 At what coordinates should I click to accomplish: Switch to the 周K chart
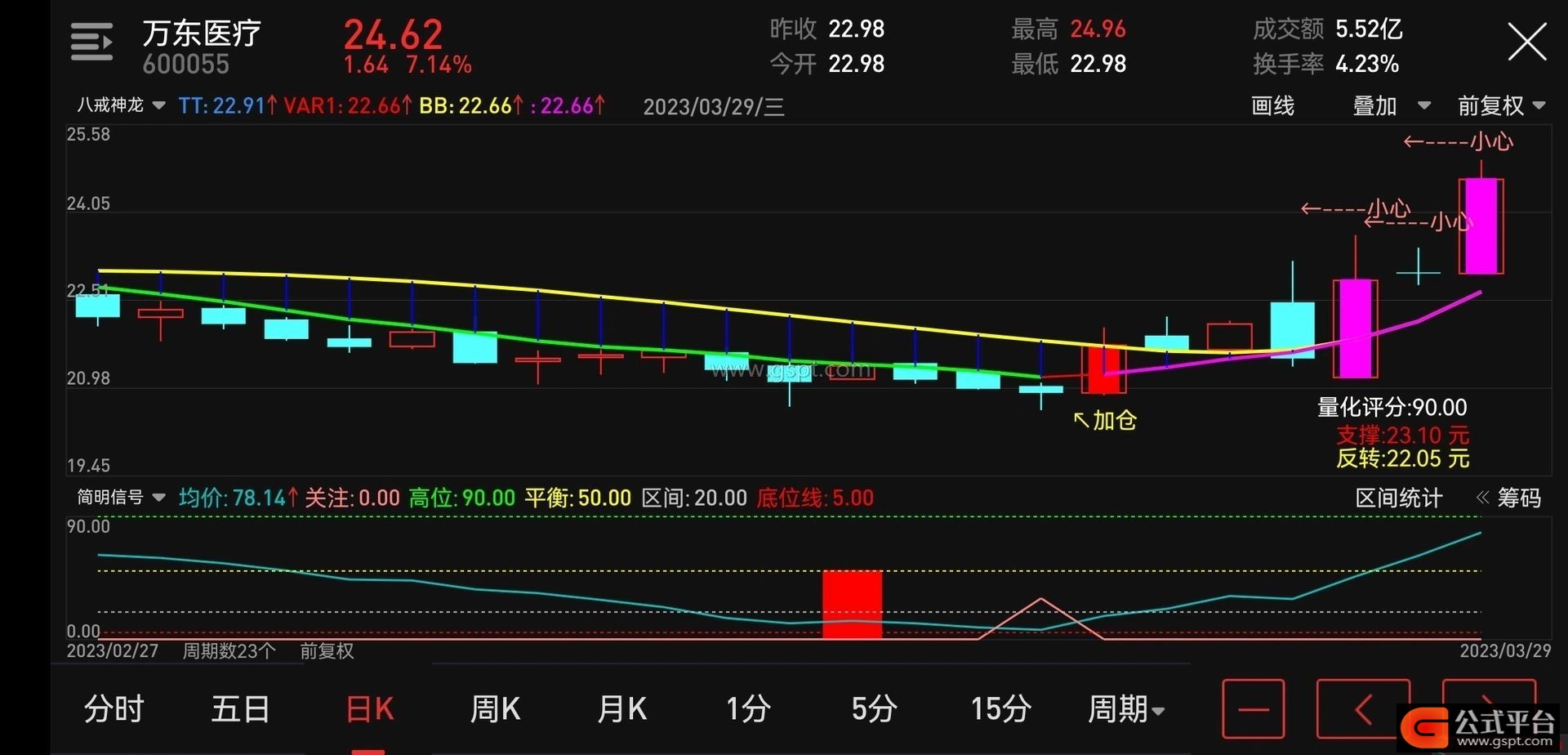pyautogui.click(x=495, y=708)
